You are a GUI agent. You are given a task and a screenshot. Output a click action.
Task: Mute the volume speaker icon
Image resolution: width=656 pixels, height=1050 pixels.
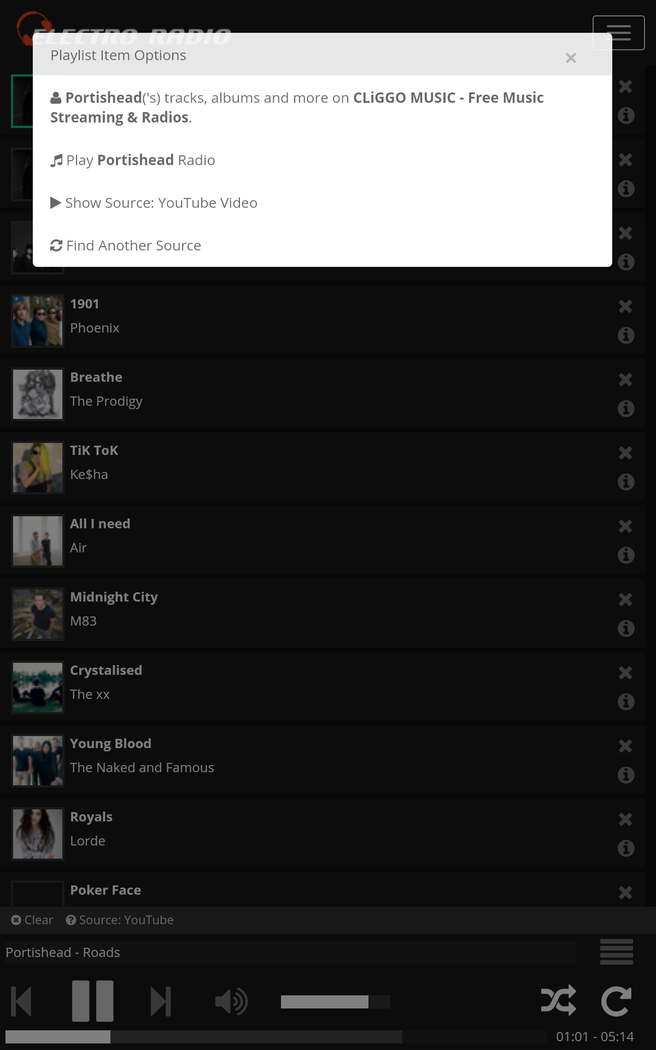pos(231,1001)
